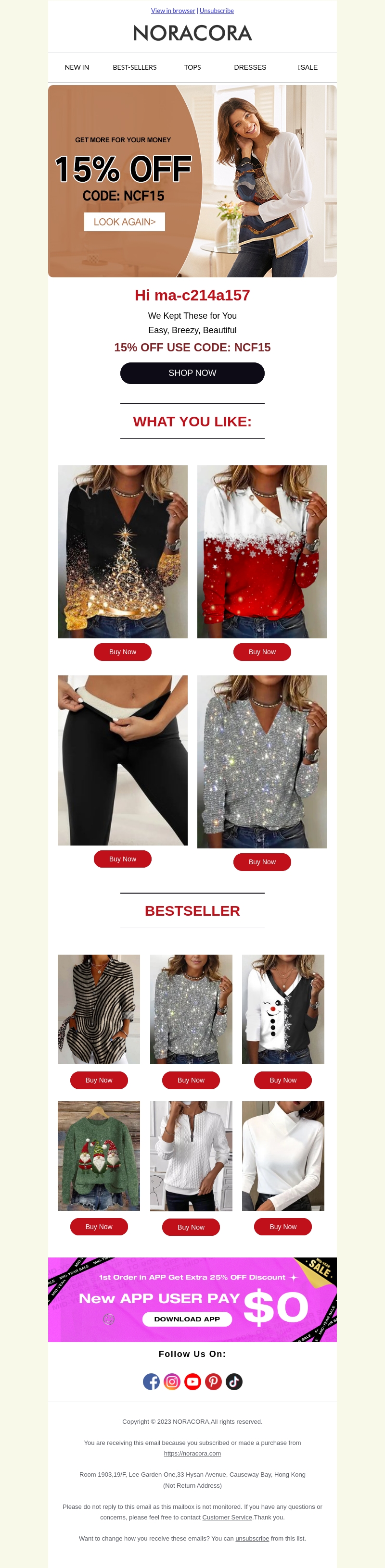385x1568 pixels.
Task: Contact Customer Service via the link
Action: pyautogui.click(x=227, y=1516)
